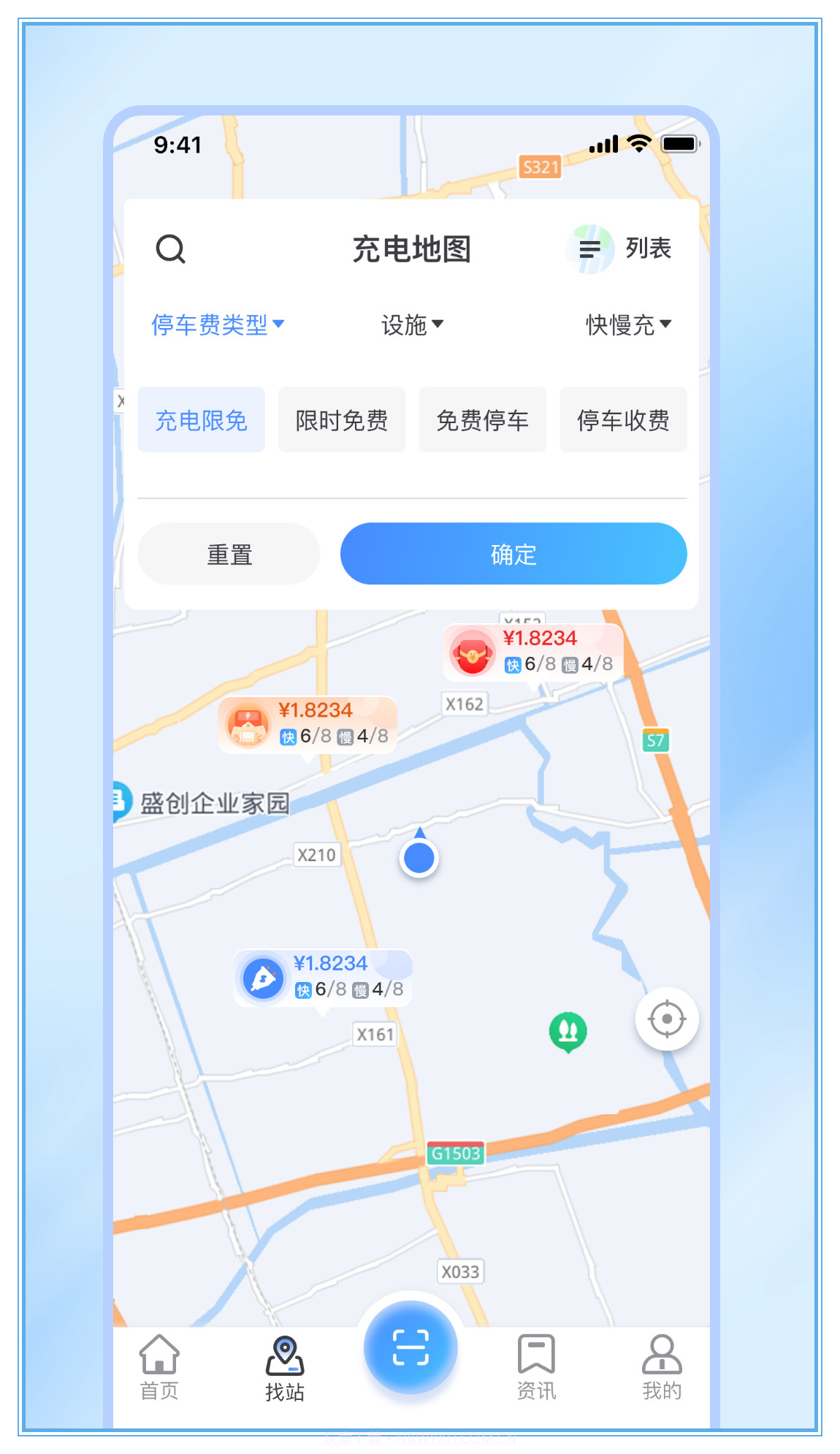Switch to list view via 列表 icon
Screen dimensions: 840x1454
[618, 248]
